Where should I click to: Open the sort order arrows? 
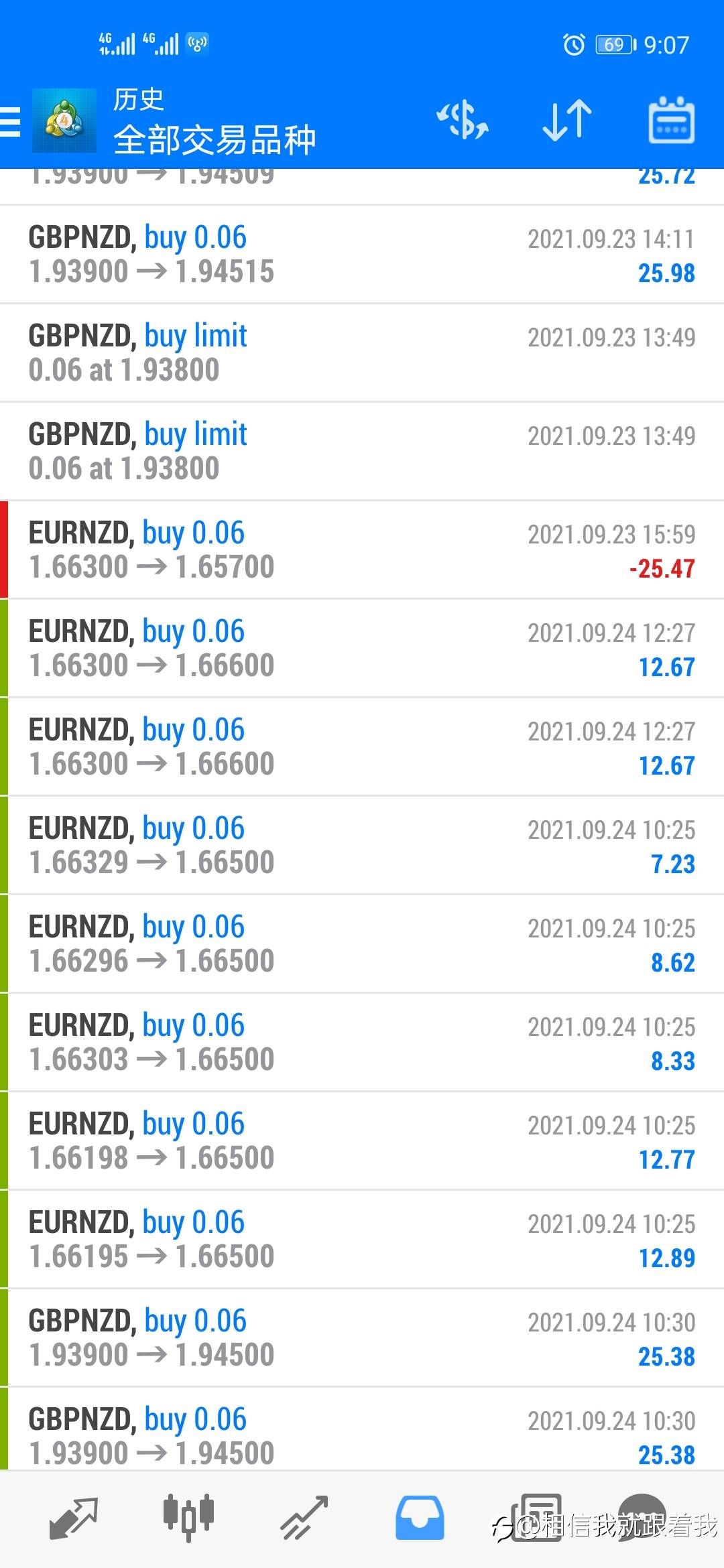point(567,121)
